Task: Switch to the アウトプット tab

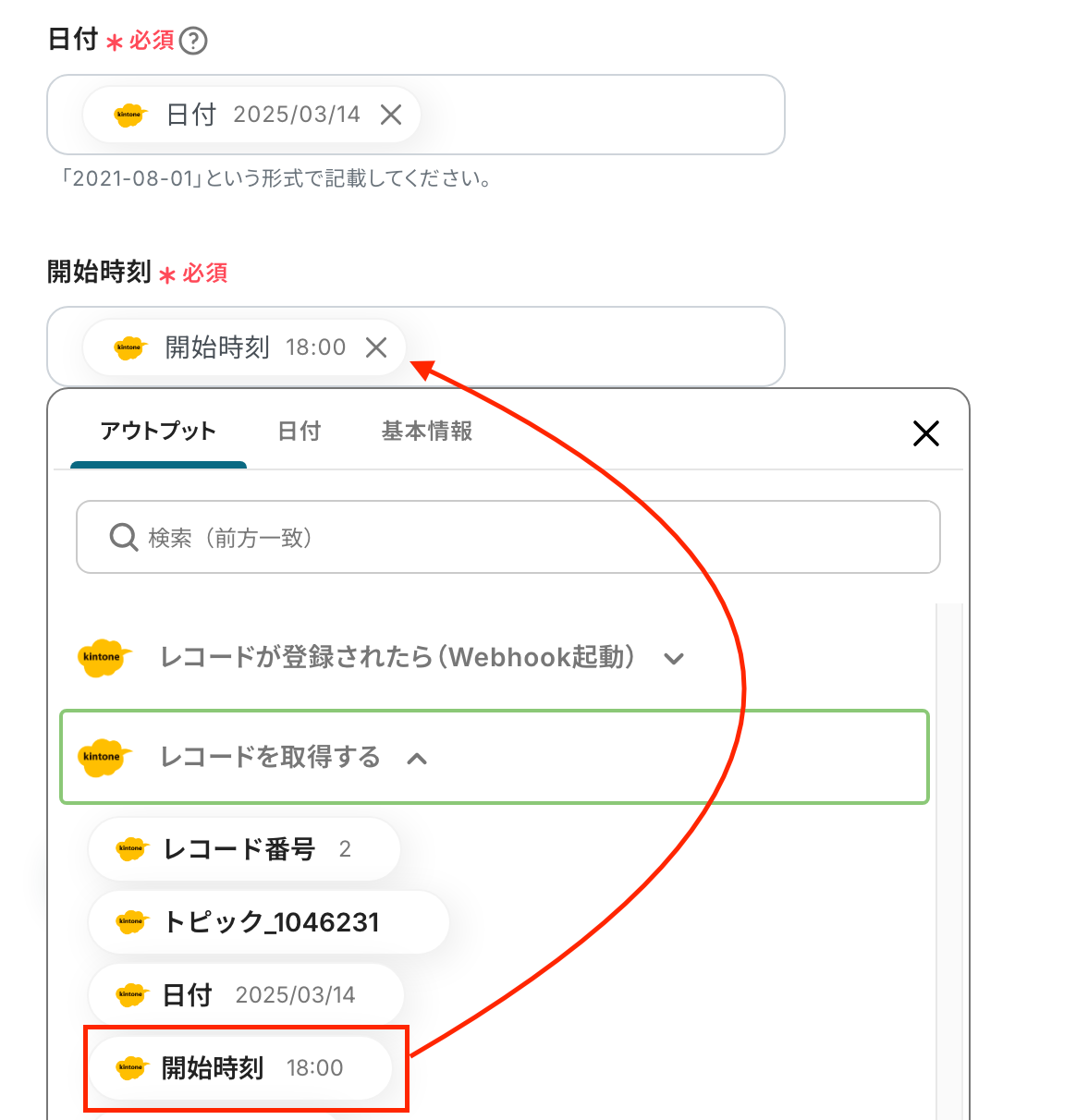Action: pyautogui.click(x=158, y=432)
